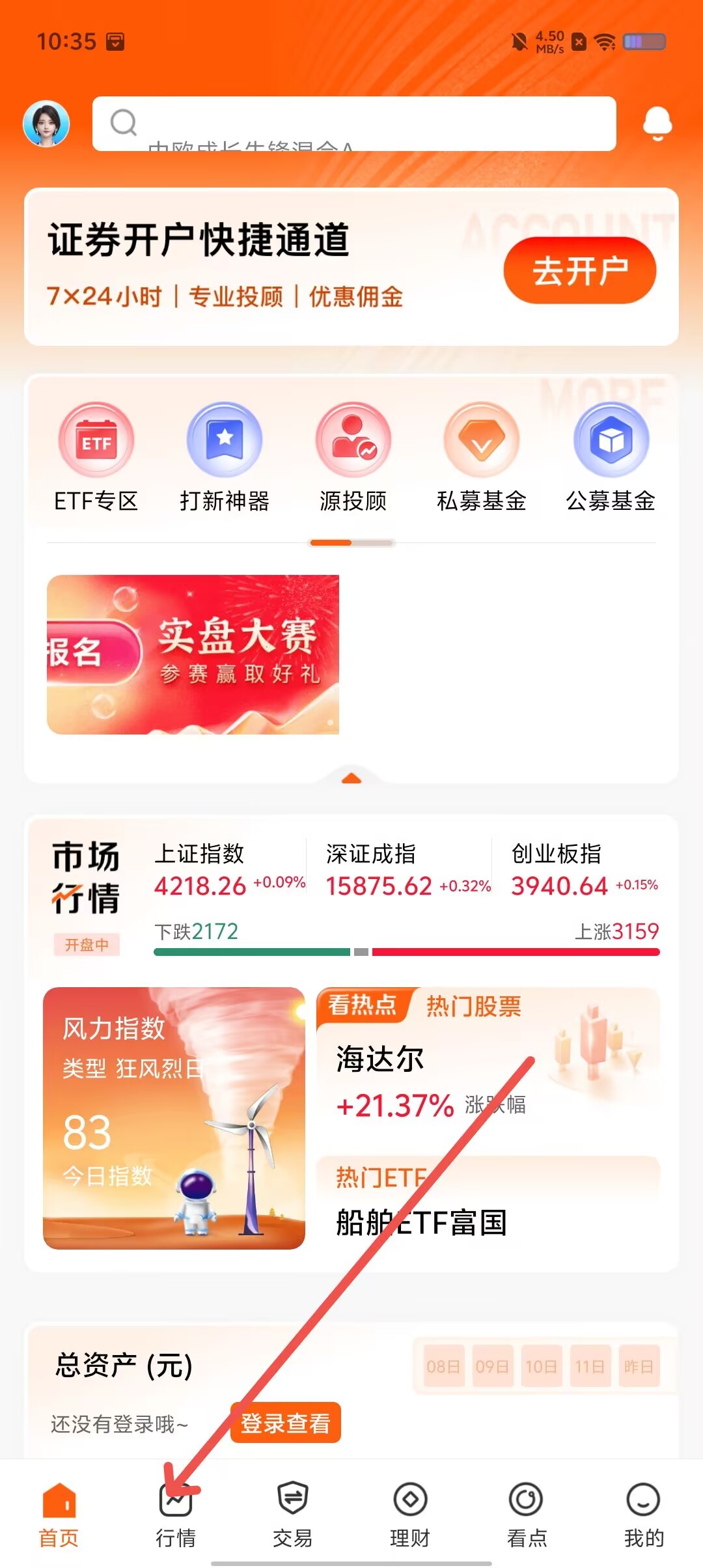The width and height of the screenshot is (703, 1568).
Task: View 深证成指 details
Action: click(408, 870)
